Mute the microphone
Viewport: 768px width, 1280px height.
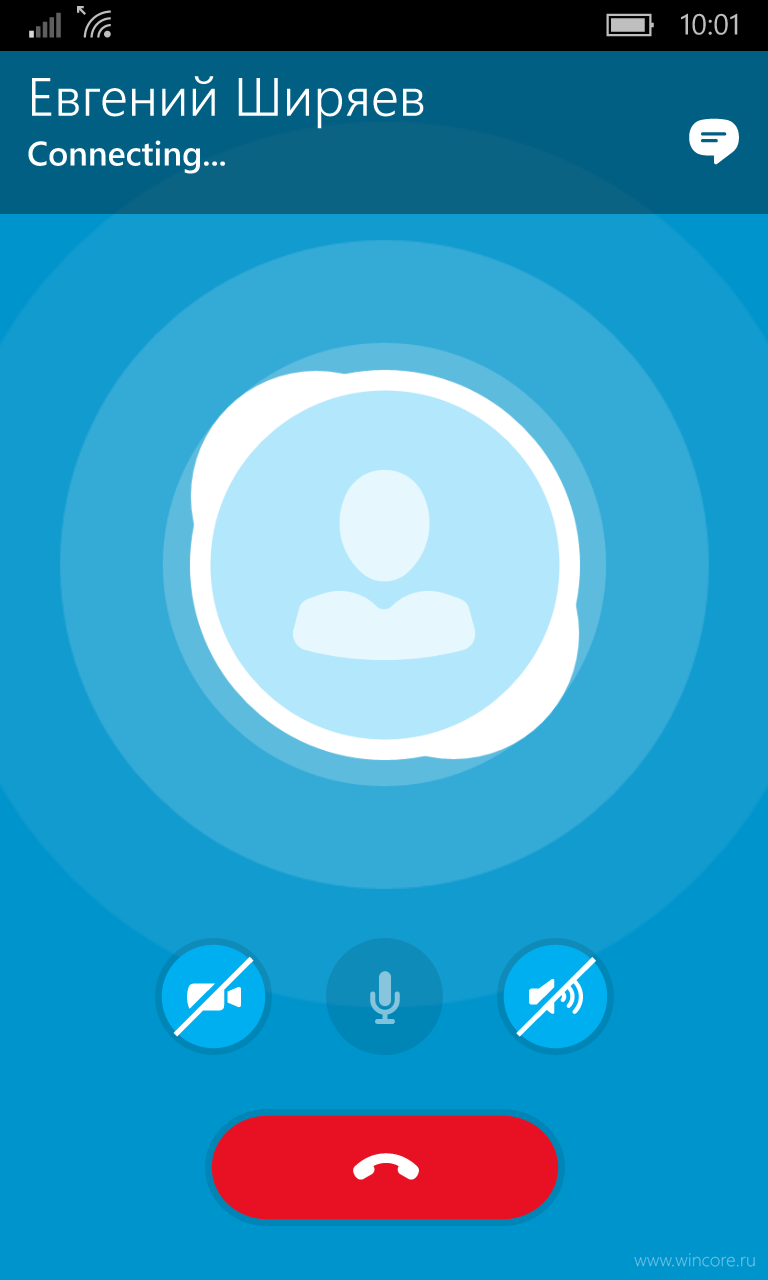384,996
